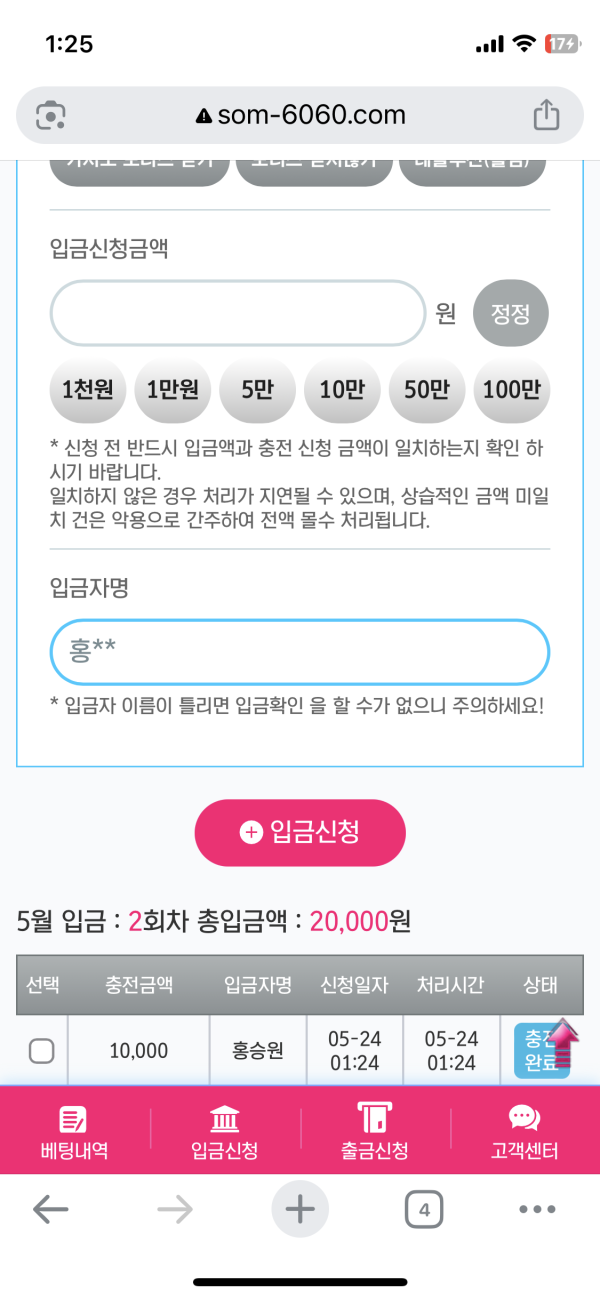Tap the 정정 reset button
600x1299 pixels.
tap(510, 313)
